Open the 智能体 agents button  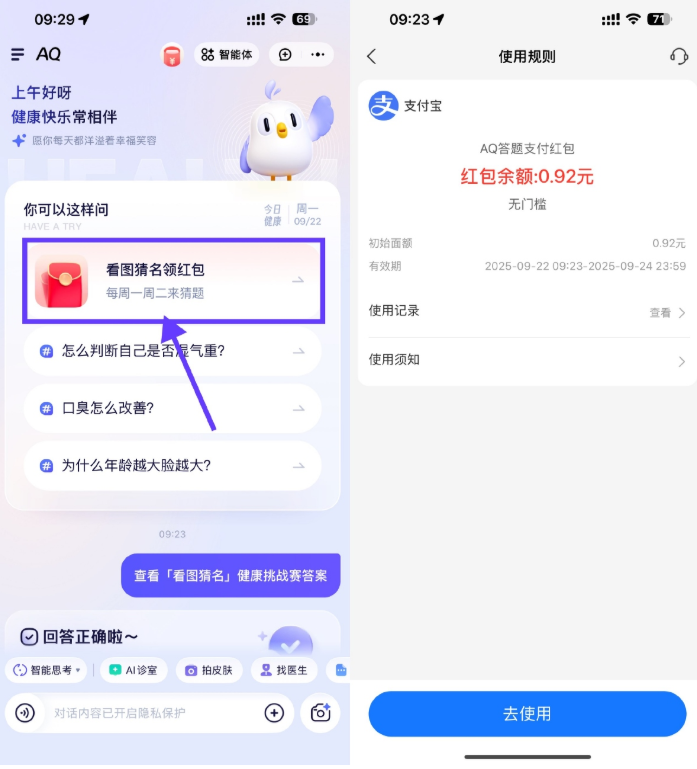tap(226, 55)
